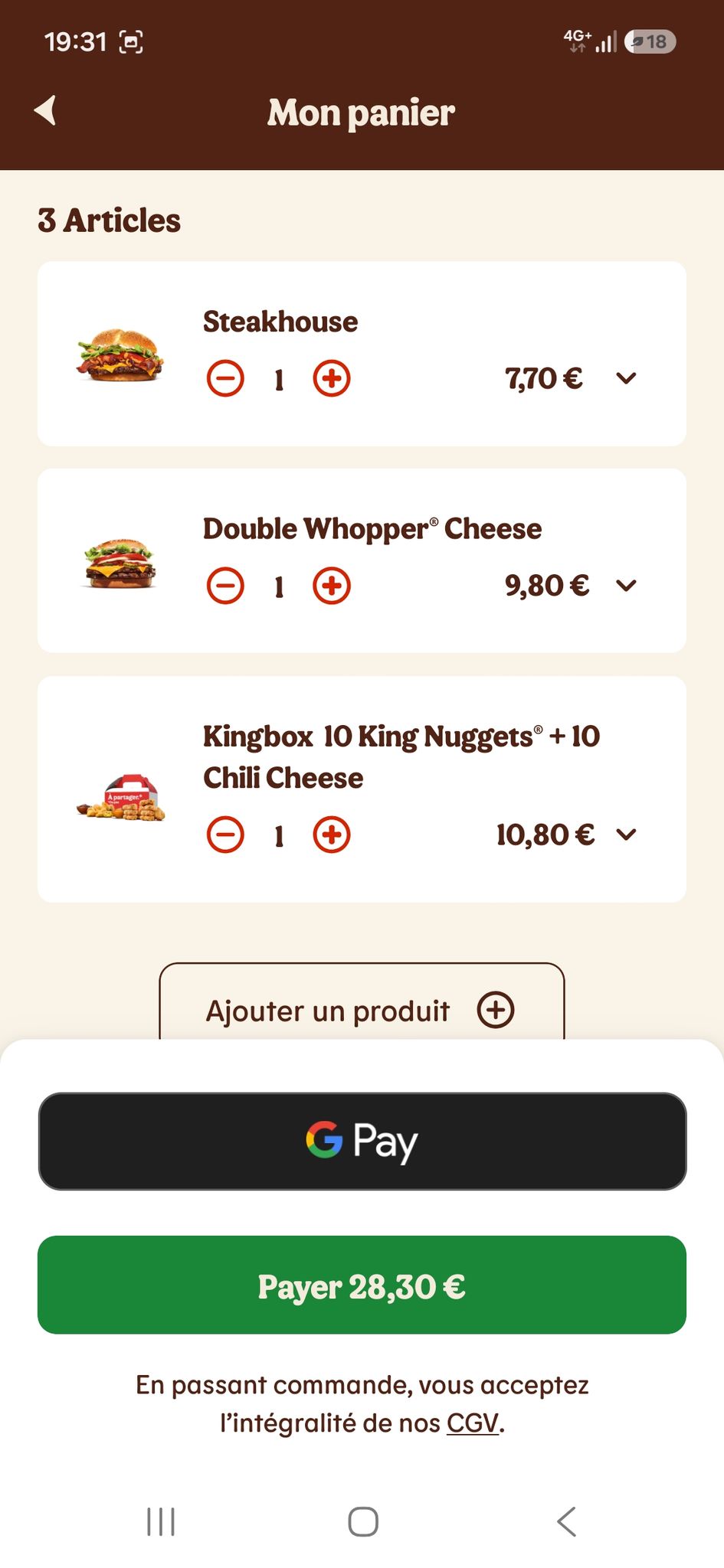Go to the device home screen
The width and height of the screenshot is (724, 1568).
363,1521
